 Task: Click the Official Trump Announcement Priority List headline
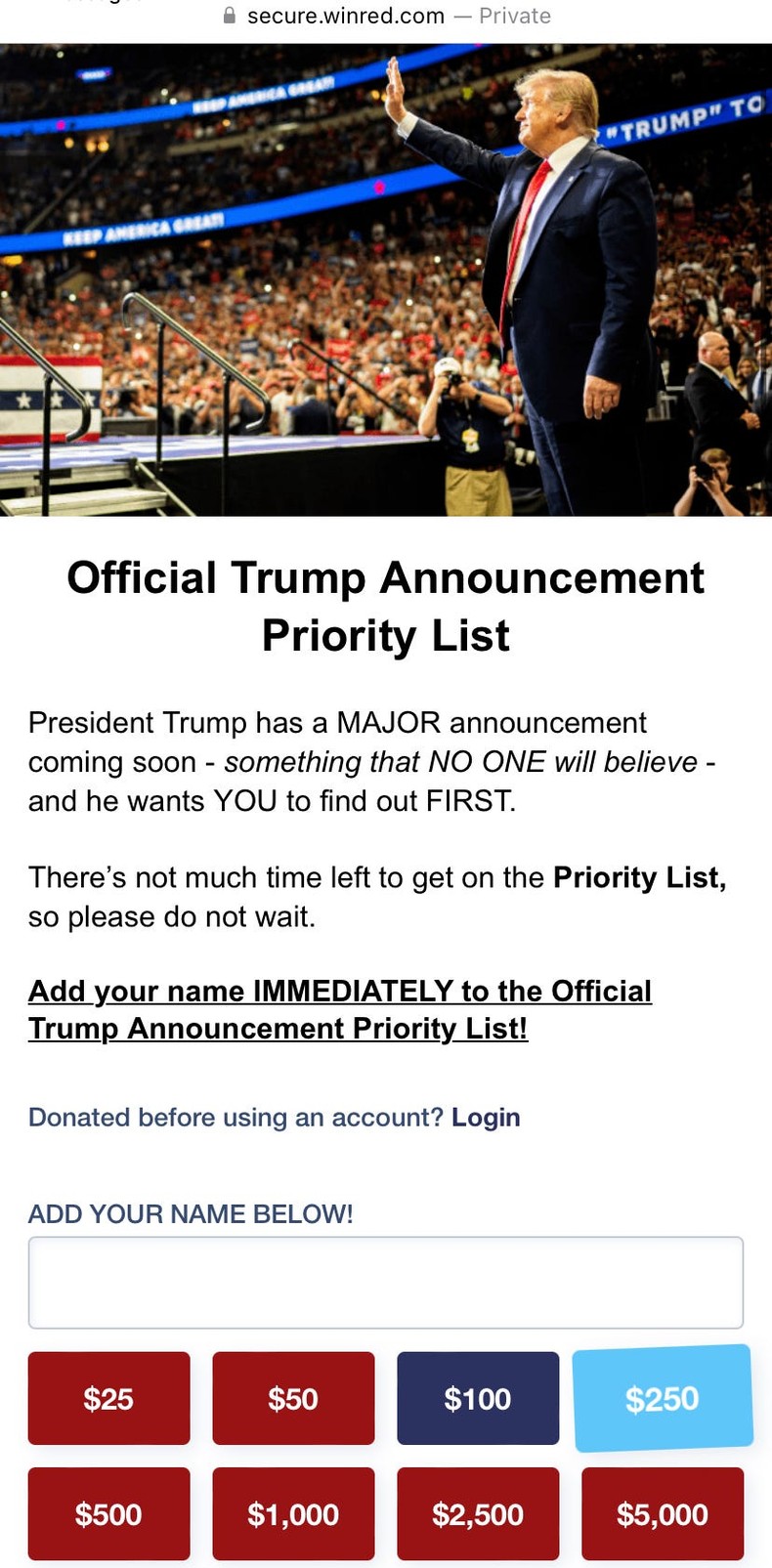click(x=386, y=606)
